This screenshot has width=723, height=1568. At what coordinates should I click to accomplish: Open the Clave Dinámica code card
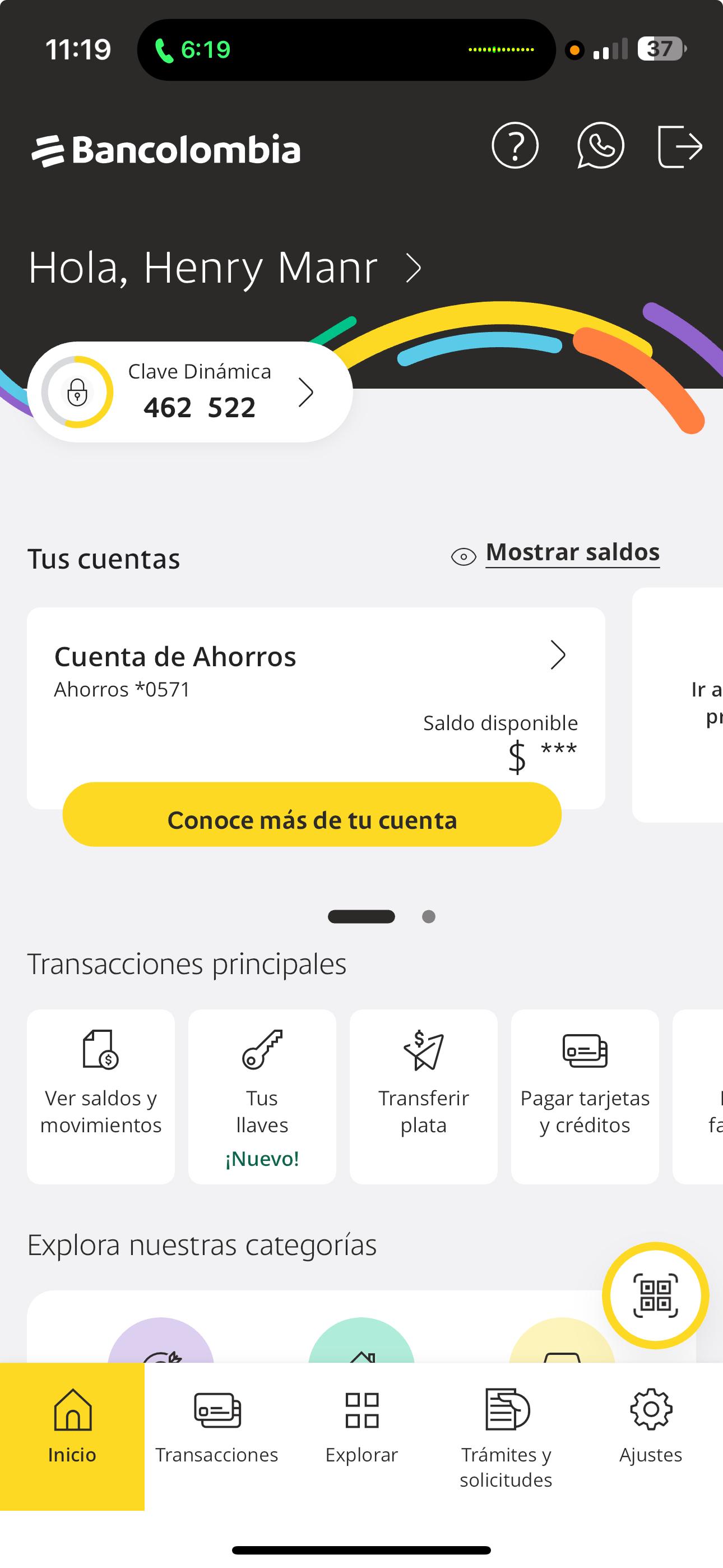click(190, 392)
